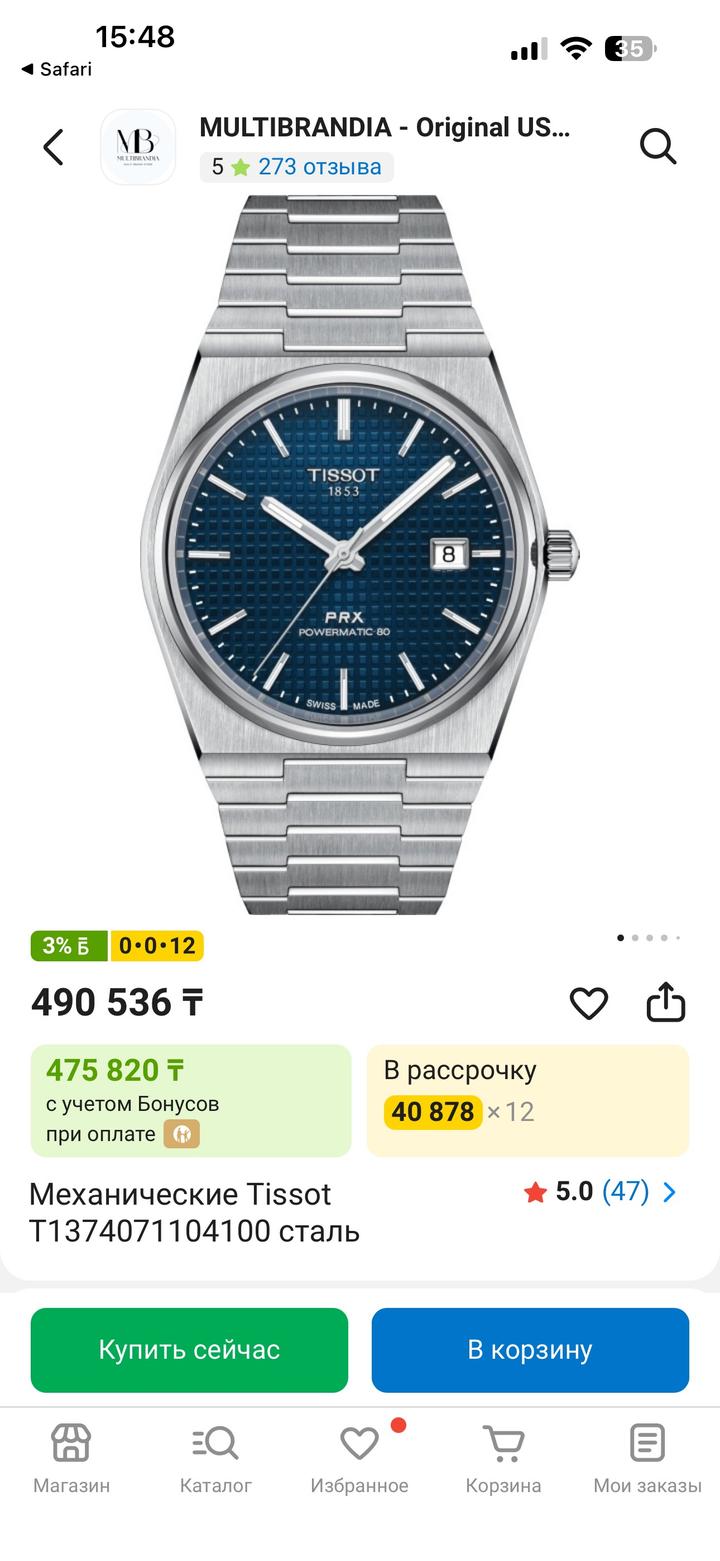Add the watch to favorites with heart
The width and height of the screenshot is (720, 1561).
(588, 1003)
